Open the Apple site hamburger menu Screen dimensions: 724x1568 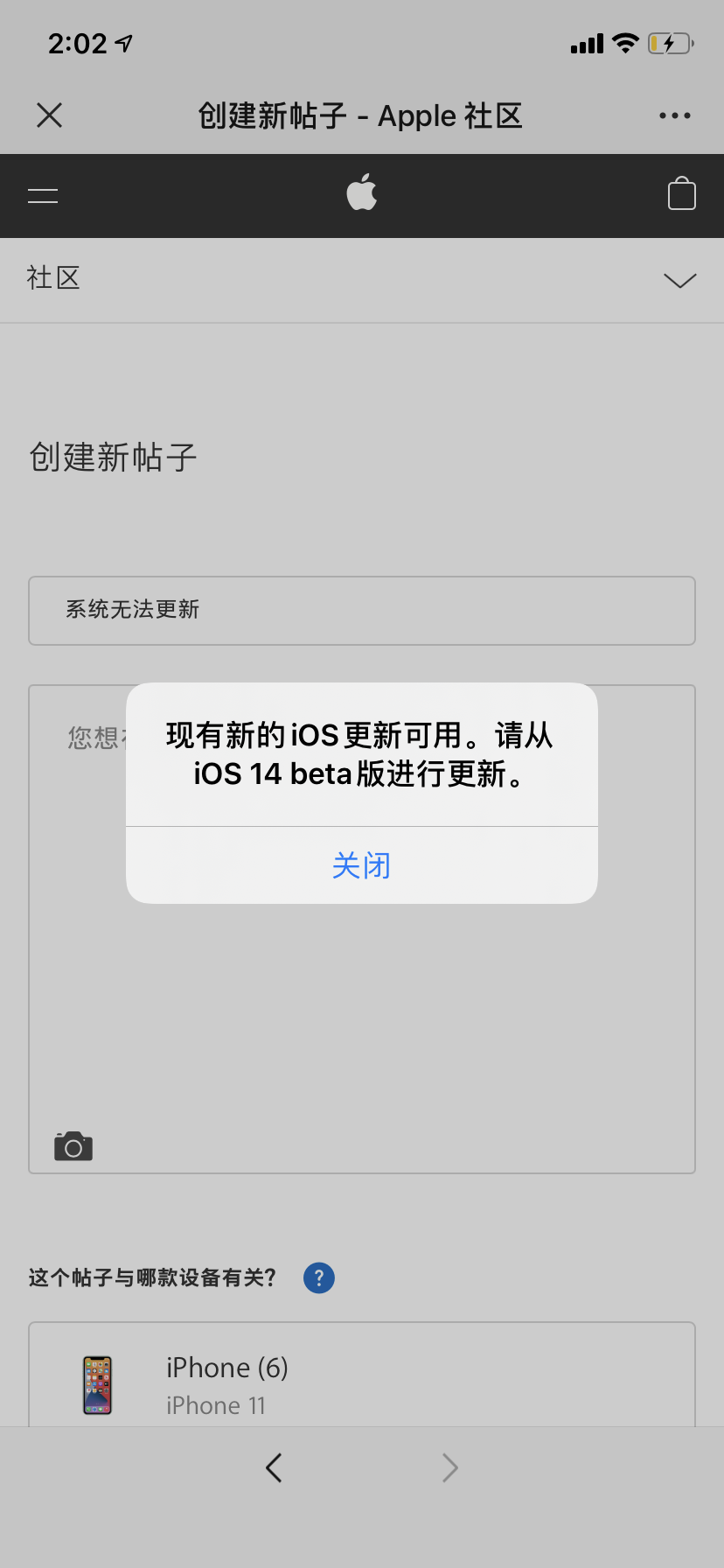coord(43,195)
